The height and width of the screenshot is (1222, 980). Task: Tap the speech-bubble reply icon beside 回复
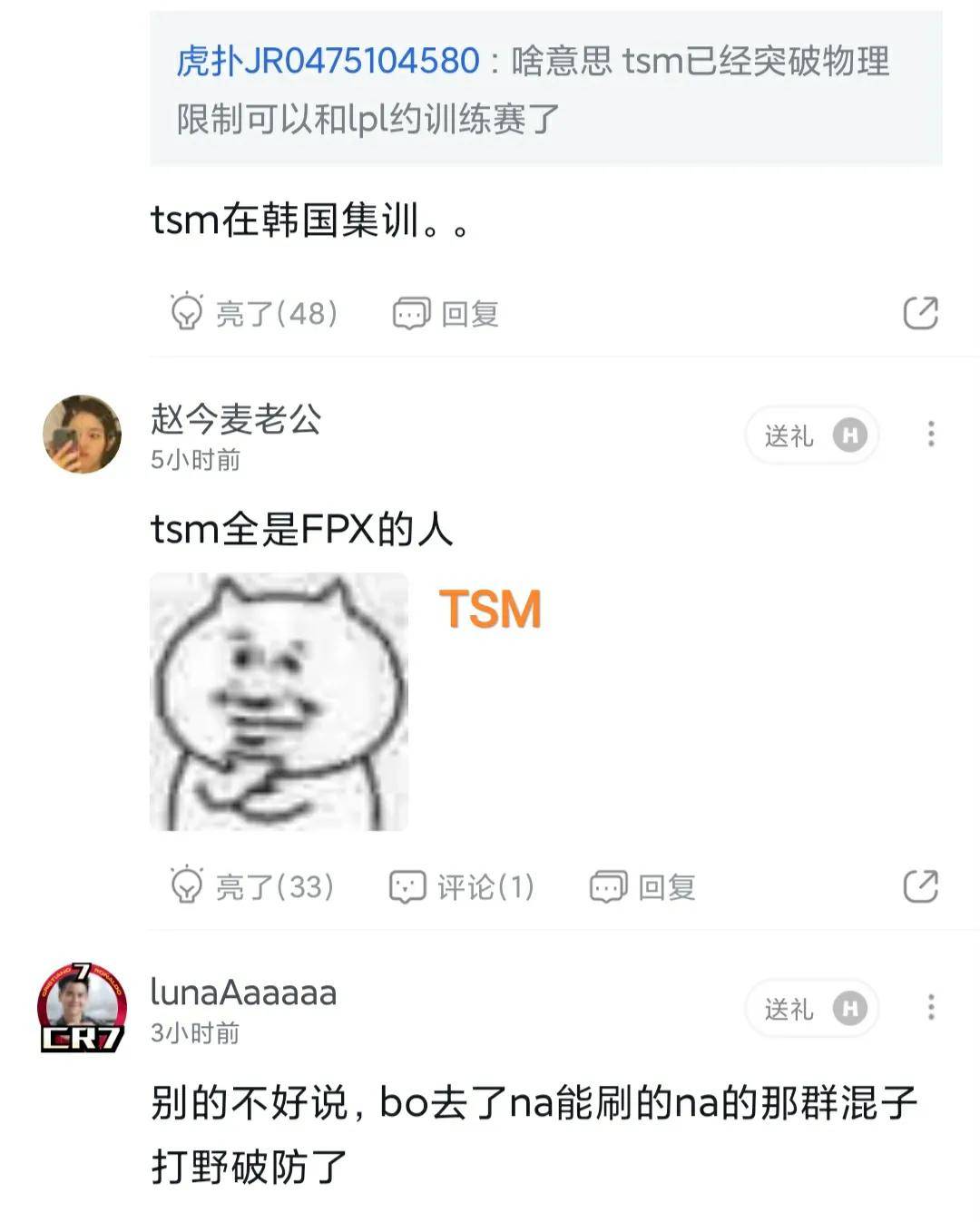(414, 312)
